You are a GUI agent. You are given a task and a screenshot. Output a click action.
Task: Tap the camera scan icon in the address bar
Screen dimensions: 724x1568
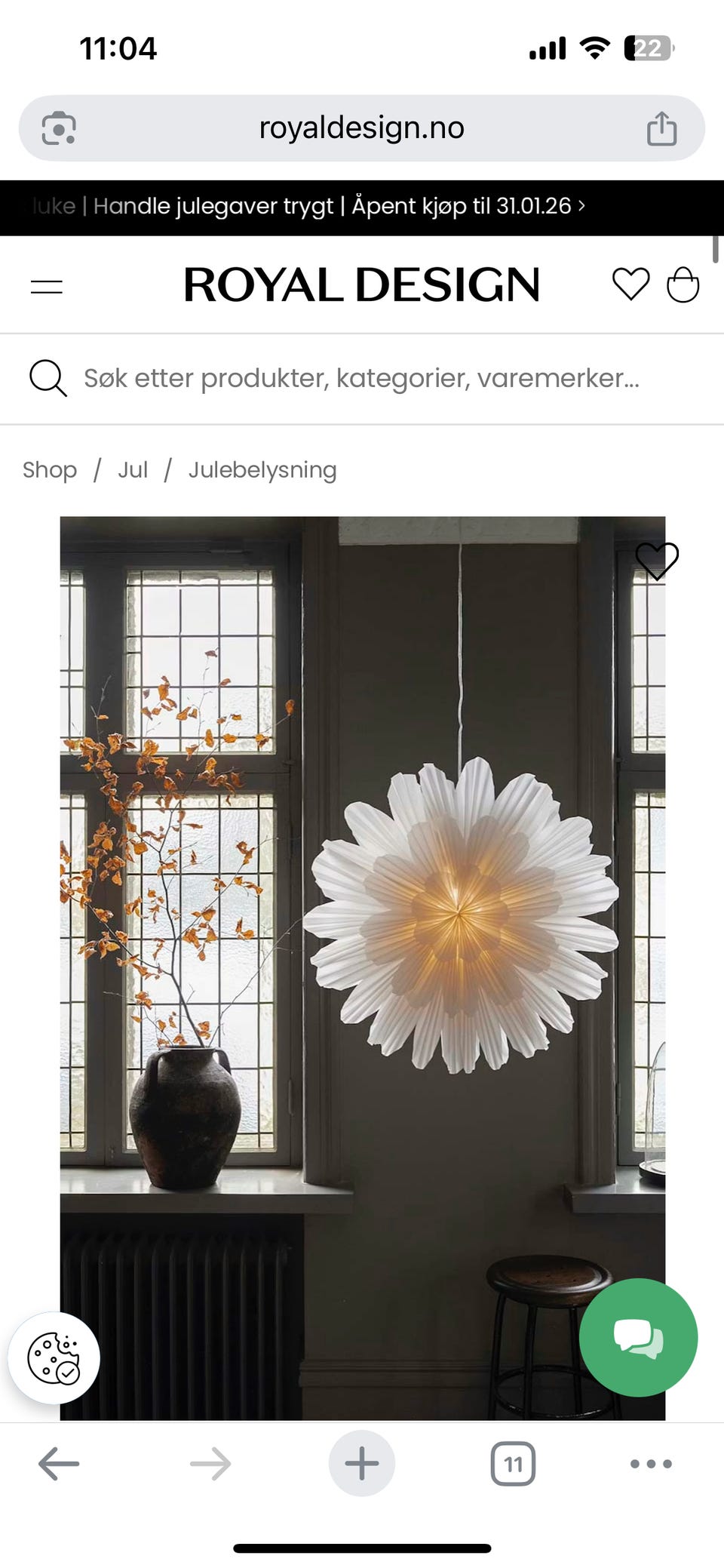57,127
